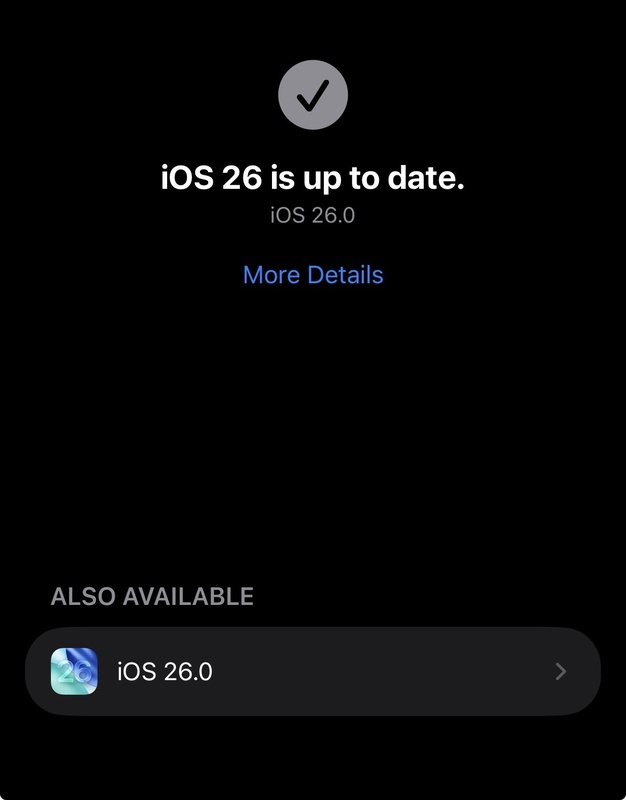The image size is (626, 800).
Task: Open the iOS 26.0 row under Also Available
Action: [x=312, y=671]
